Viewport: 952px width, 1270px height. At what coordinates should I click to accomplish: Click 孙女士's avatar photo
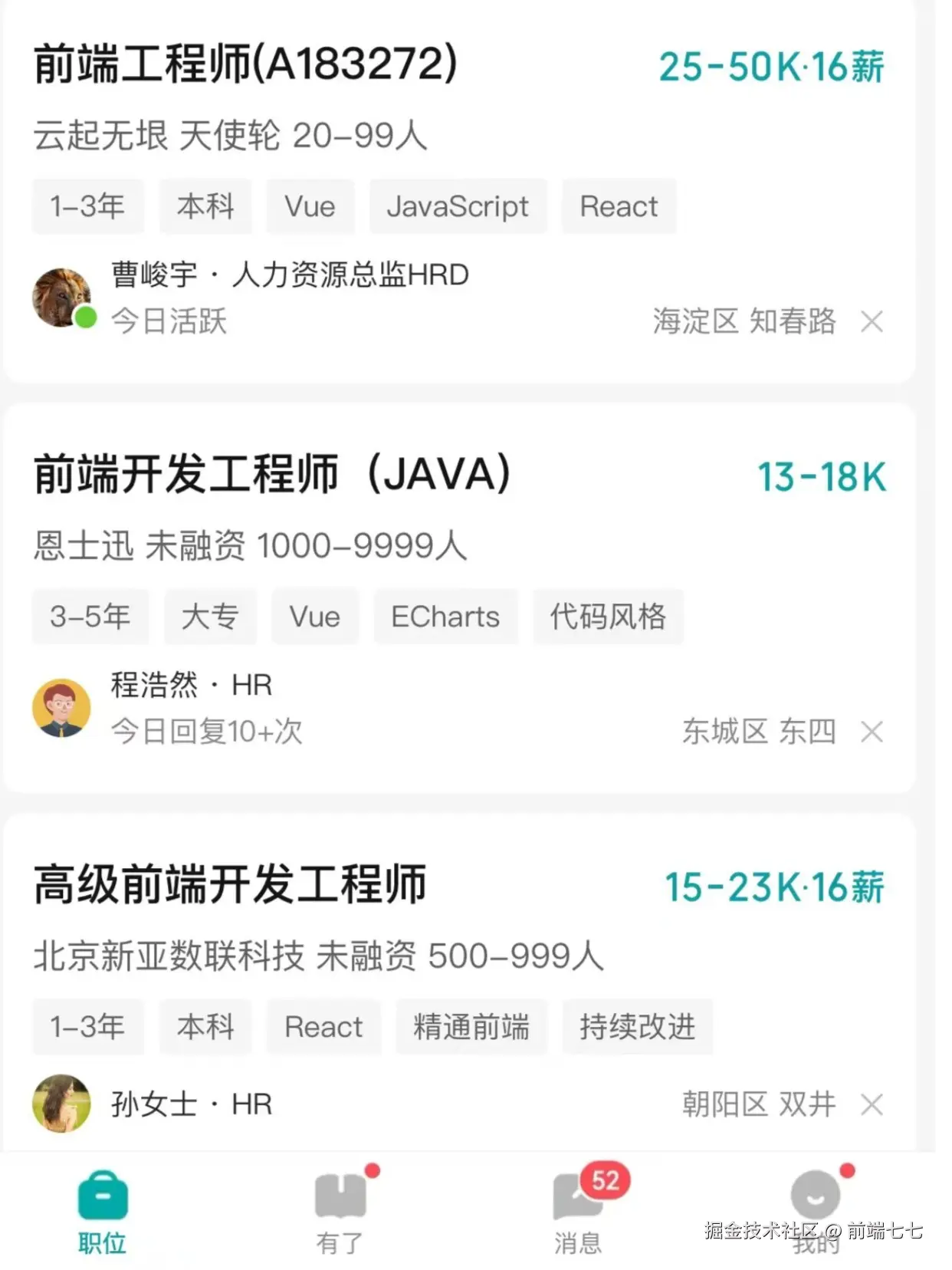coord(63,1104)
